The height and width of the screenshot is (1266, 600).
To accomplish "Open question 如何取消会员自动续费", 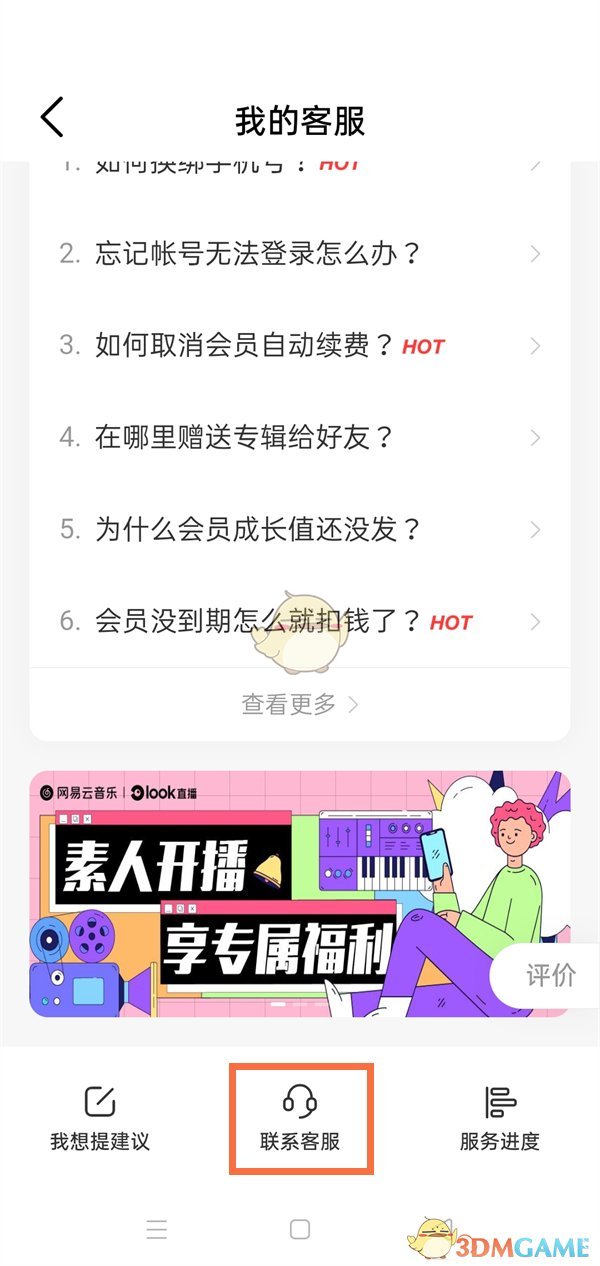I will [300, 346].
